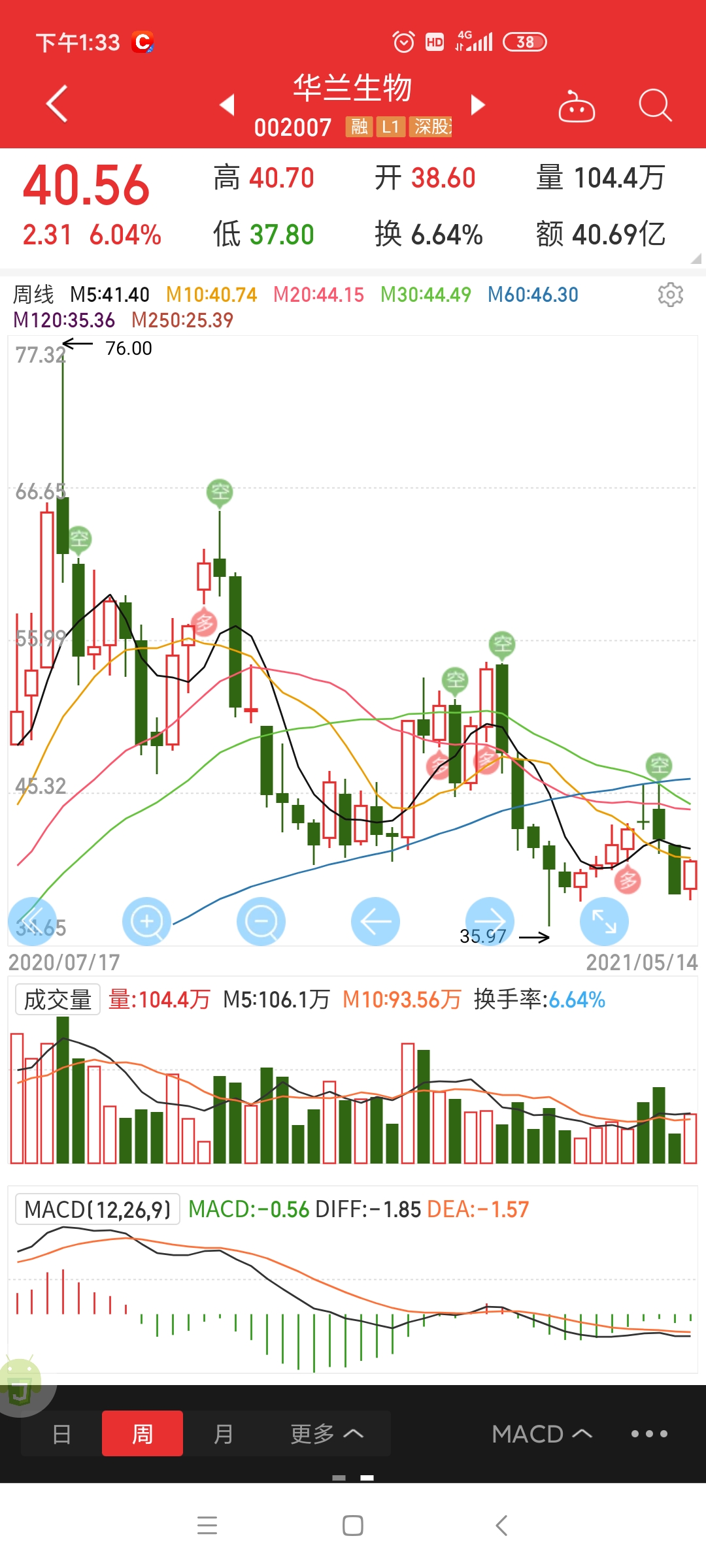Open the three-dot more options menu
This screenshot has height=1568, width=706.
[x=649, y=1434]
